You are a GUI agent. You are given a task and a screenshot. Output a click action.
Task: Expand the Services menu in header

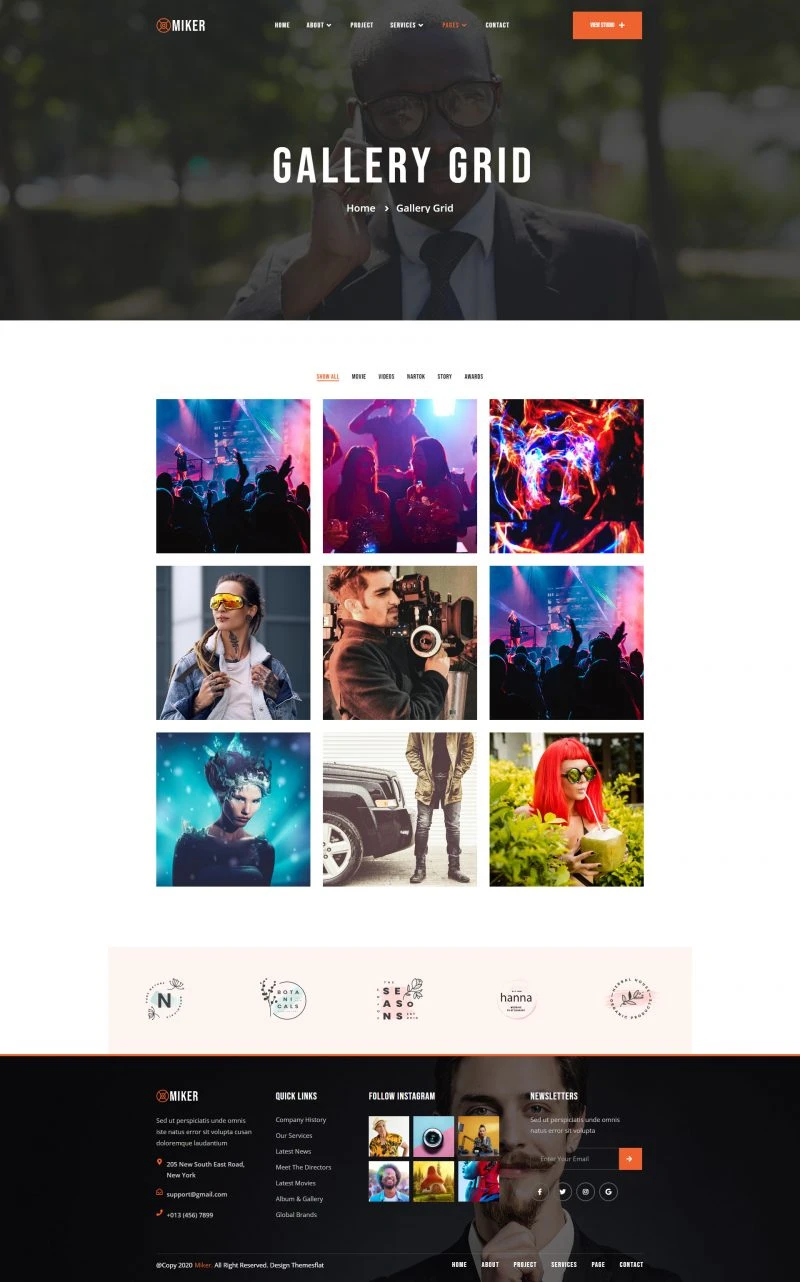pos(406,25)
